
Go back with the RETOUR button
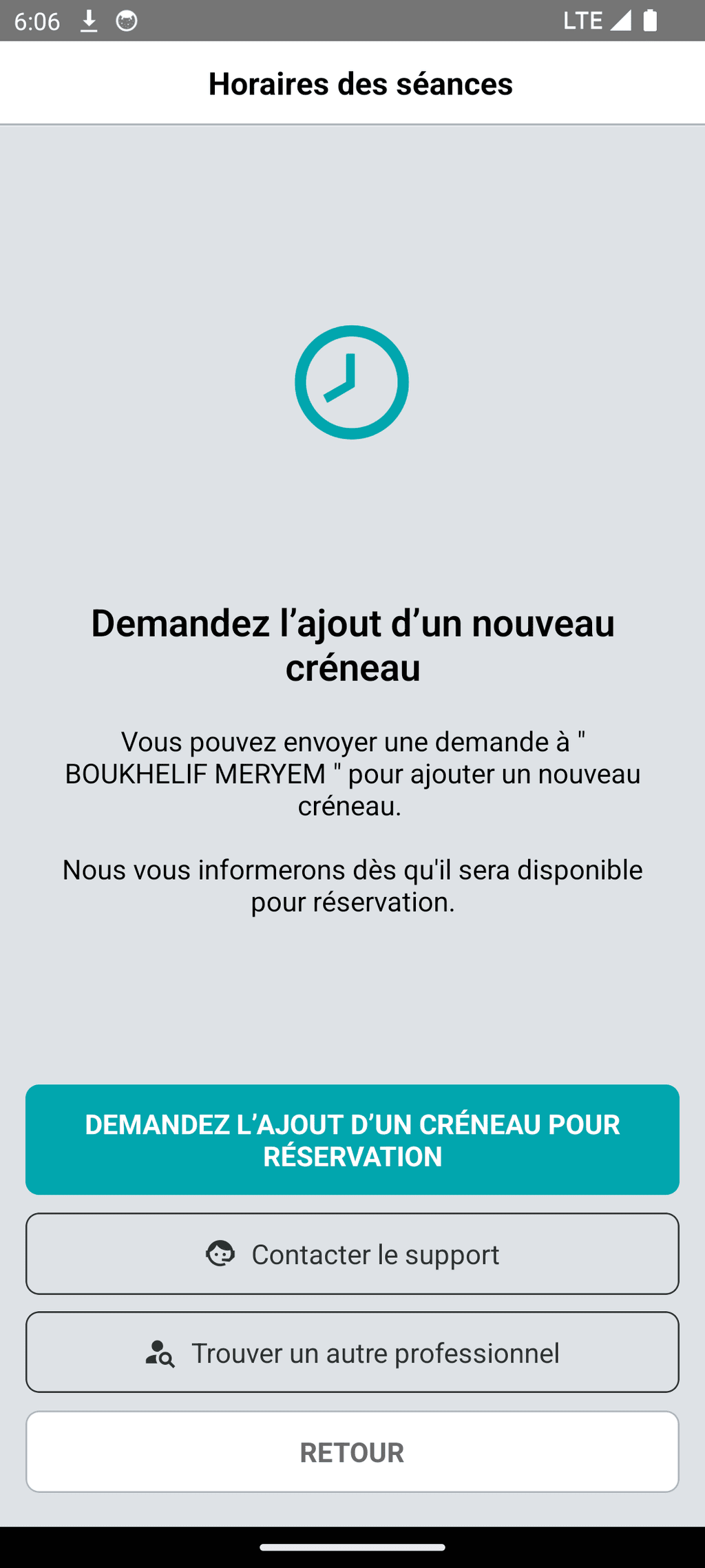[352, 1452]
